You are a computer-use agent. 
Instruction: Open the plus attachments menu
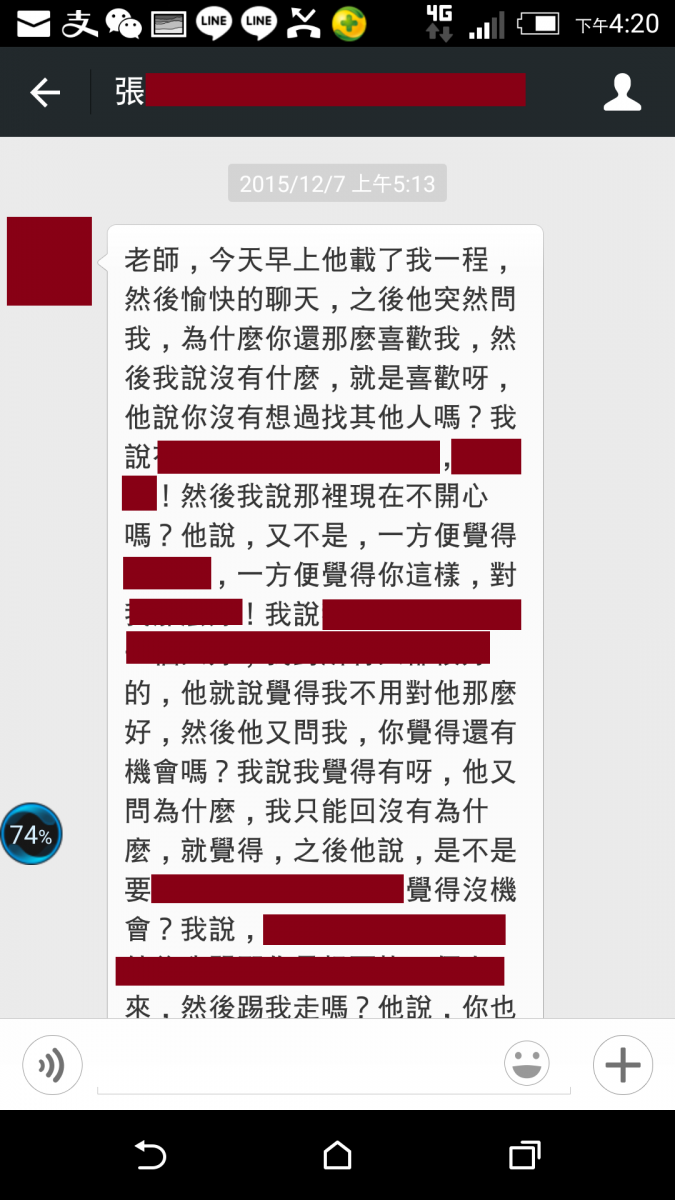pyautogui.click(x=622, y=1065)
